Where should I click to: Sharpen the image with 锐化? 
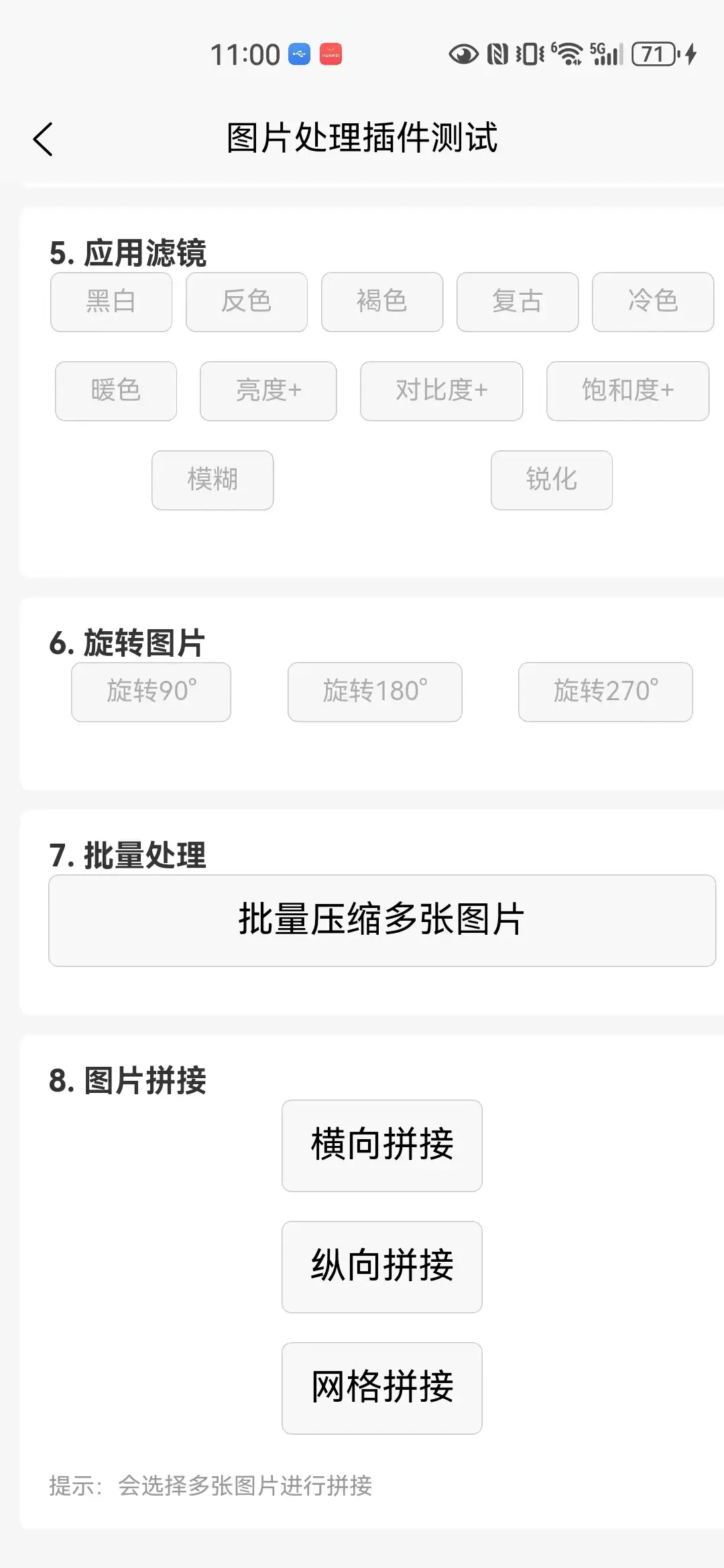tap(551, 480)
